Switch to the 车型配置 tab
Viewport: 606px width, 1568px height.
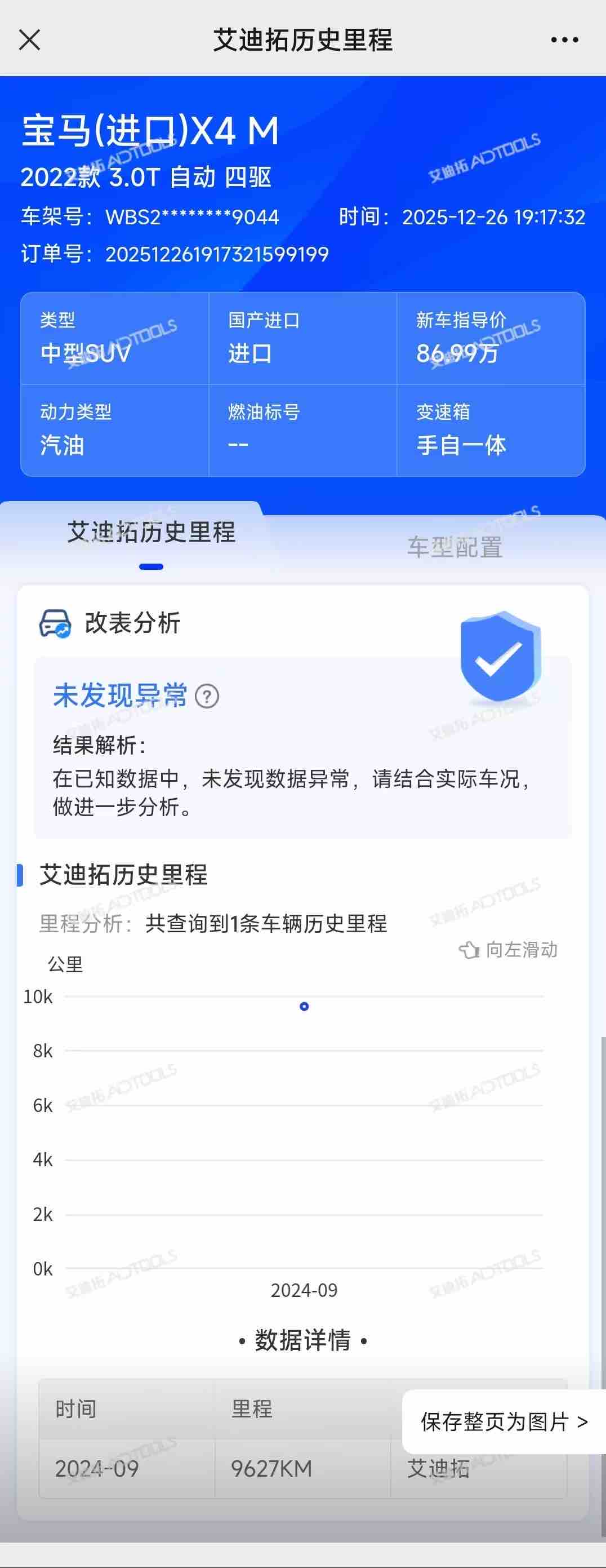point(454,547)
